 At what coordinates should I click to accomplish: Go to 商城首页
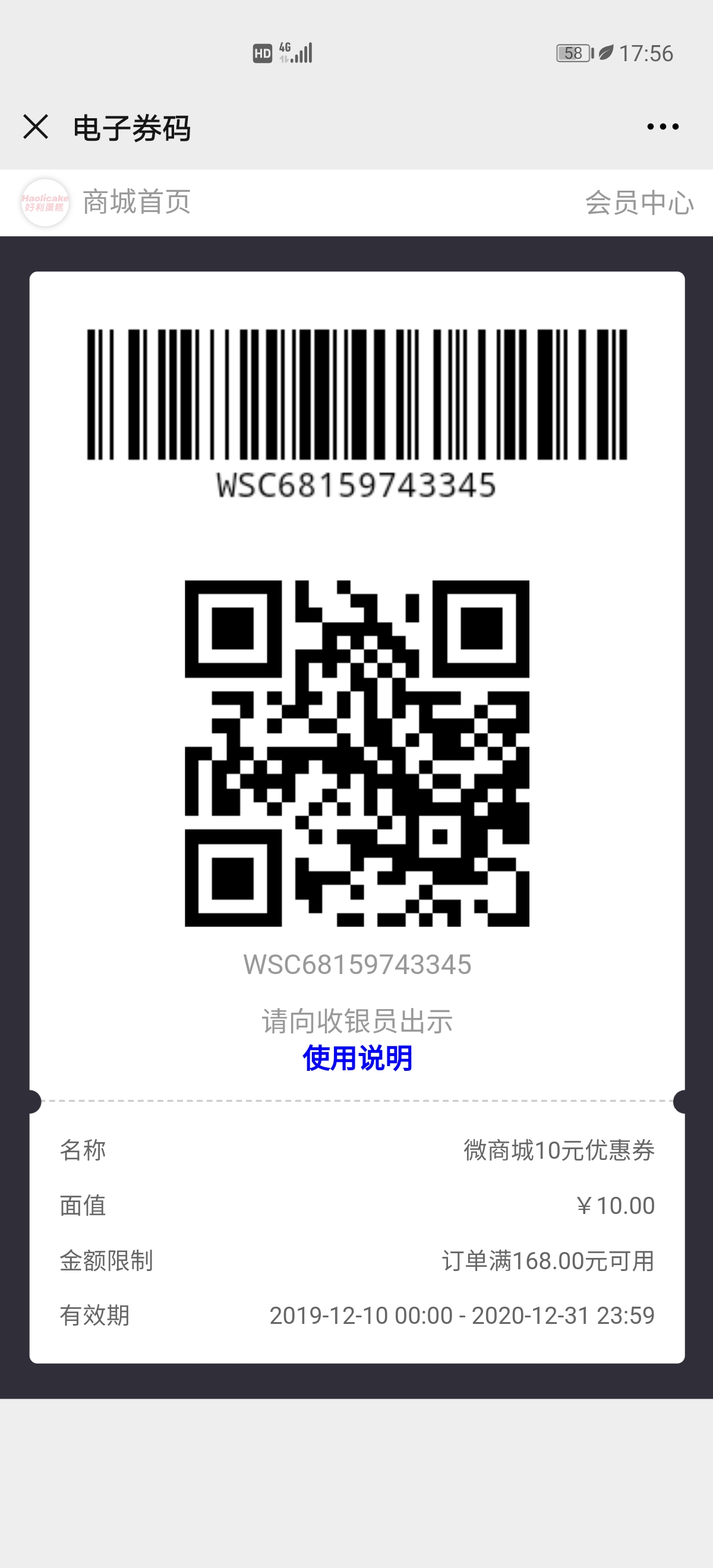[x=137, y=202]
